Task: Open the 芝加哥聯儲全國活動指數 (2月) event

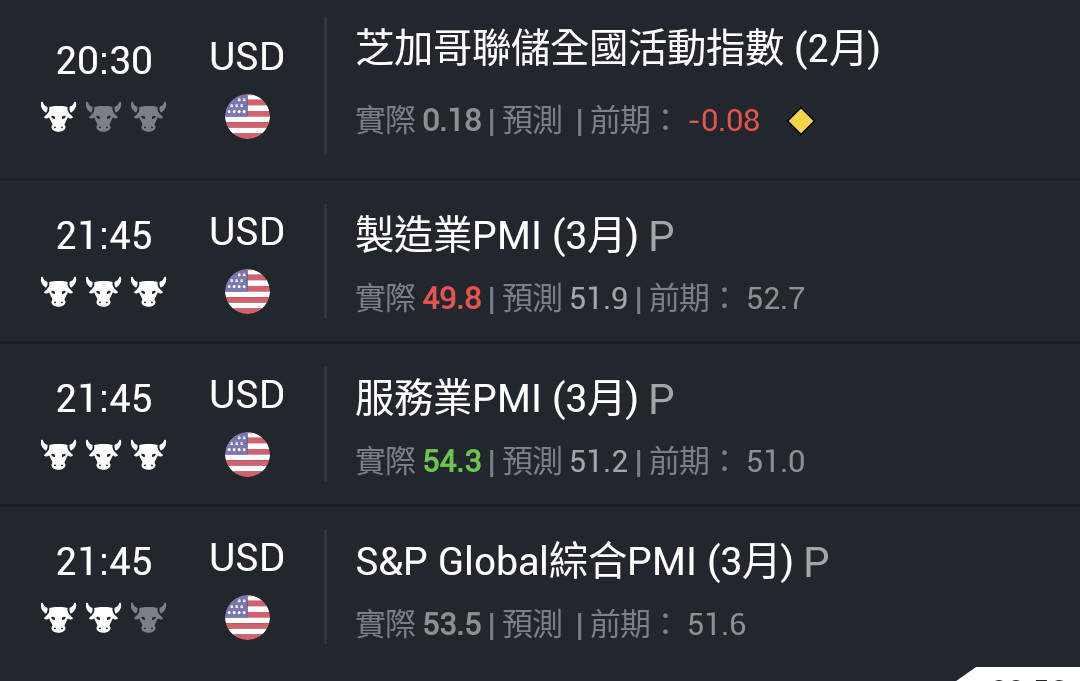Action: (x=617, y=50)
